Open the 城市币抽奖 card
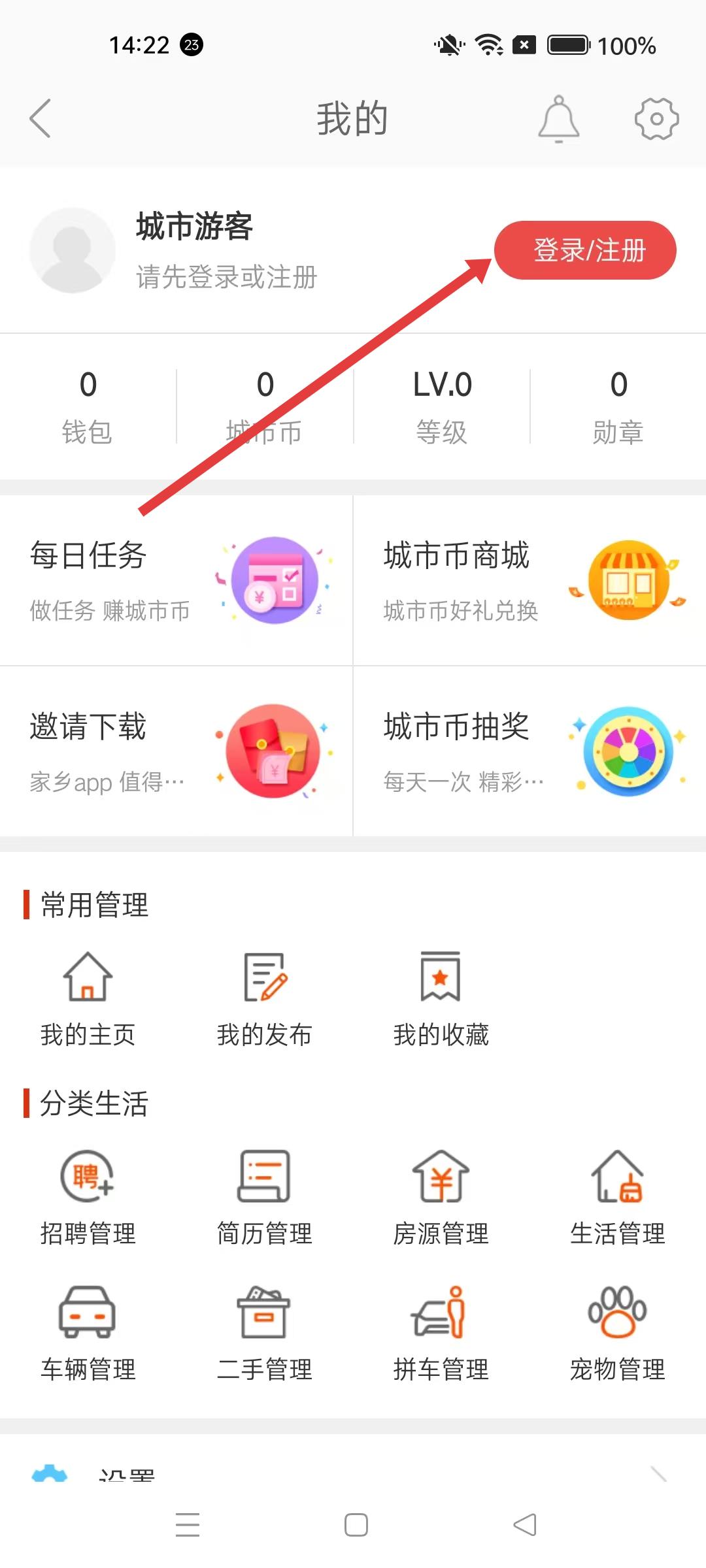Image resolution: width=706 pixels, height=1568 pixels. tap(529, 751)
